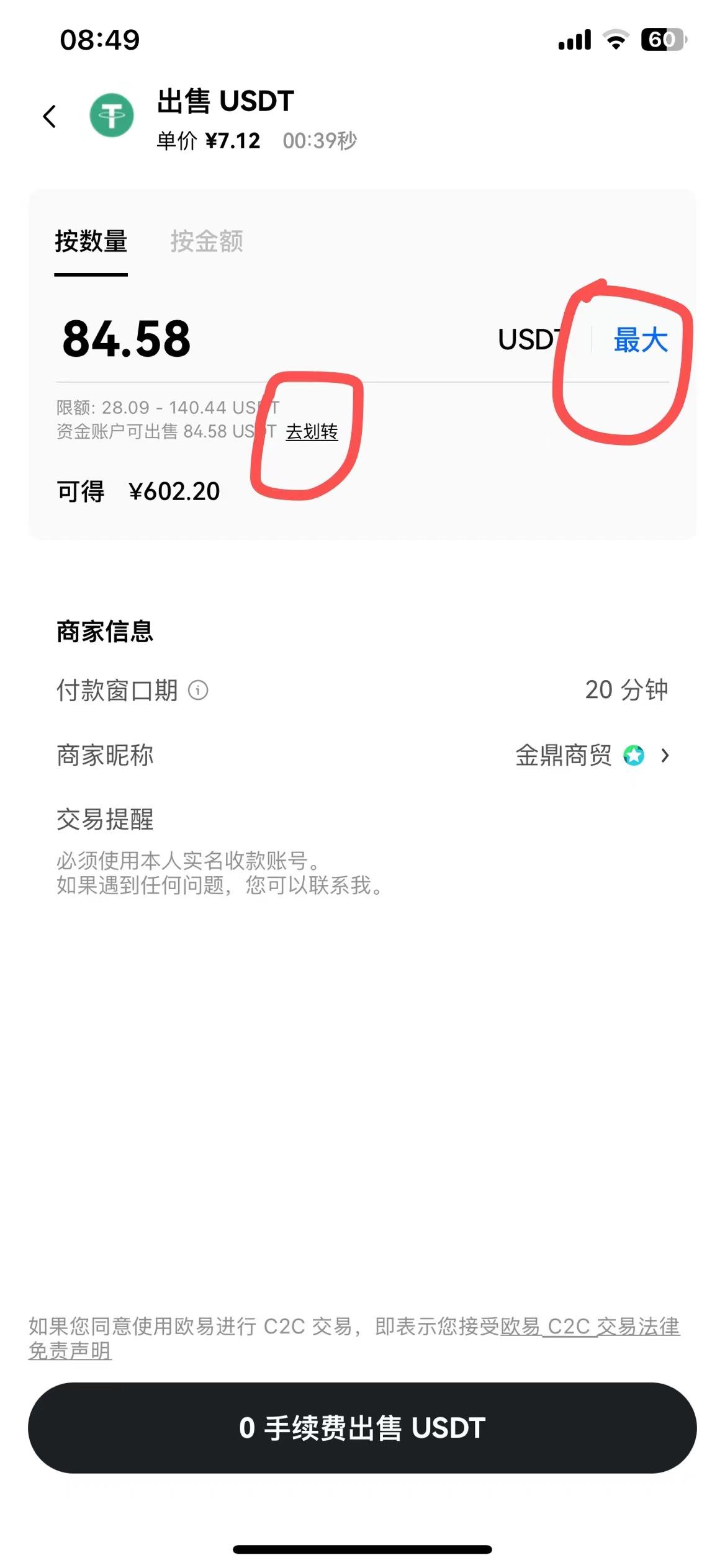Select the 按数量 tab
The image size is (725, 1568).
click(91, 241)
